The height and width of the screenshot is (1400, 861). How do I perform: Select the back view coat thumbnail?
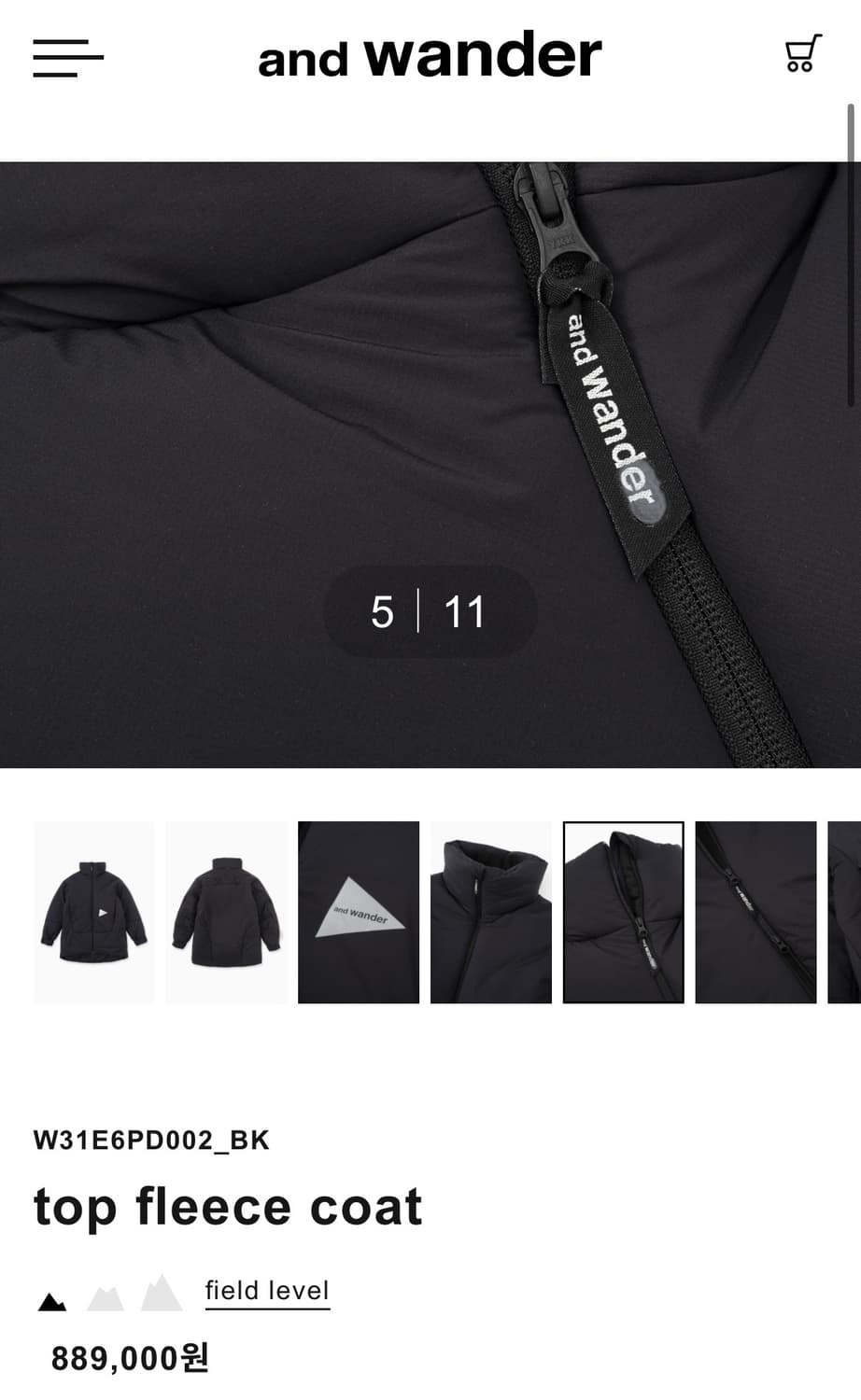(x=226, y=913)
